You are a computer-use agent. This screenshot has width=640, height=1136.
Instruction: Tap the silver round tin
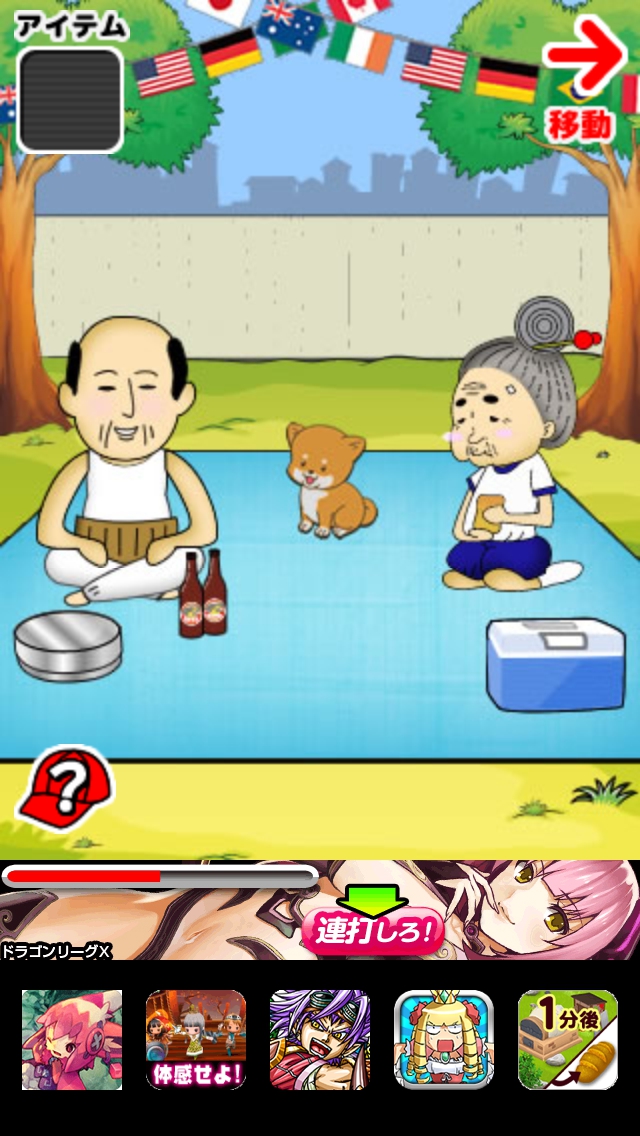point(68,646)
